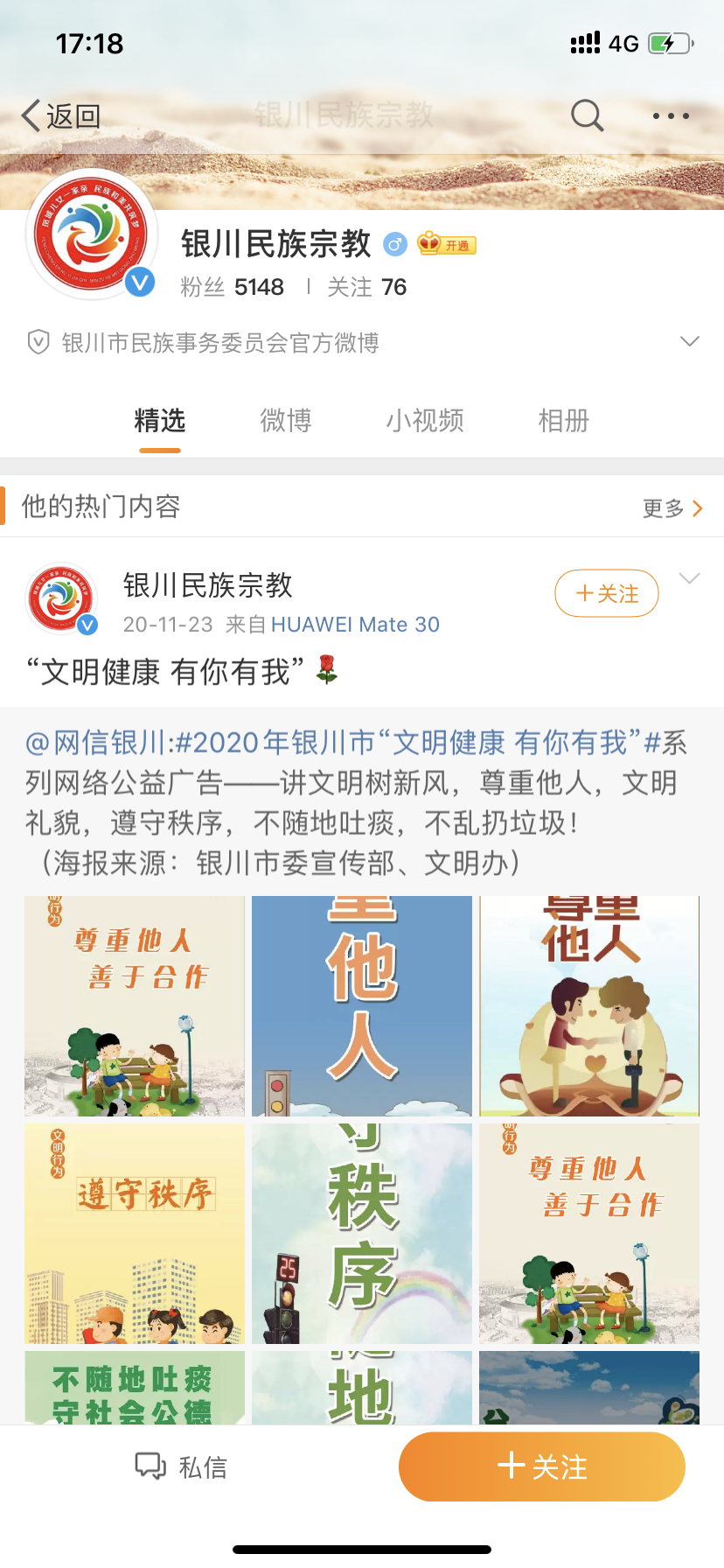Open the three-dot overflow menu
This screenshot has height=1568, width=724.
(671, 115)
